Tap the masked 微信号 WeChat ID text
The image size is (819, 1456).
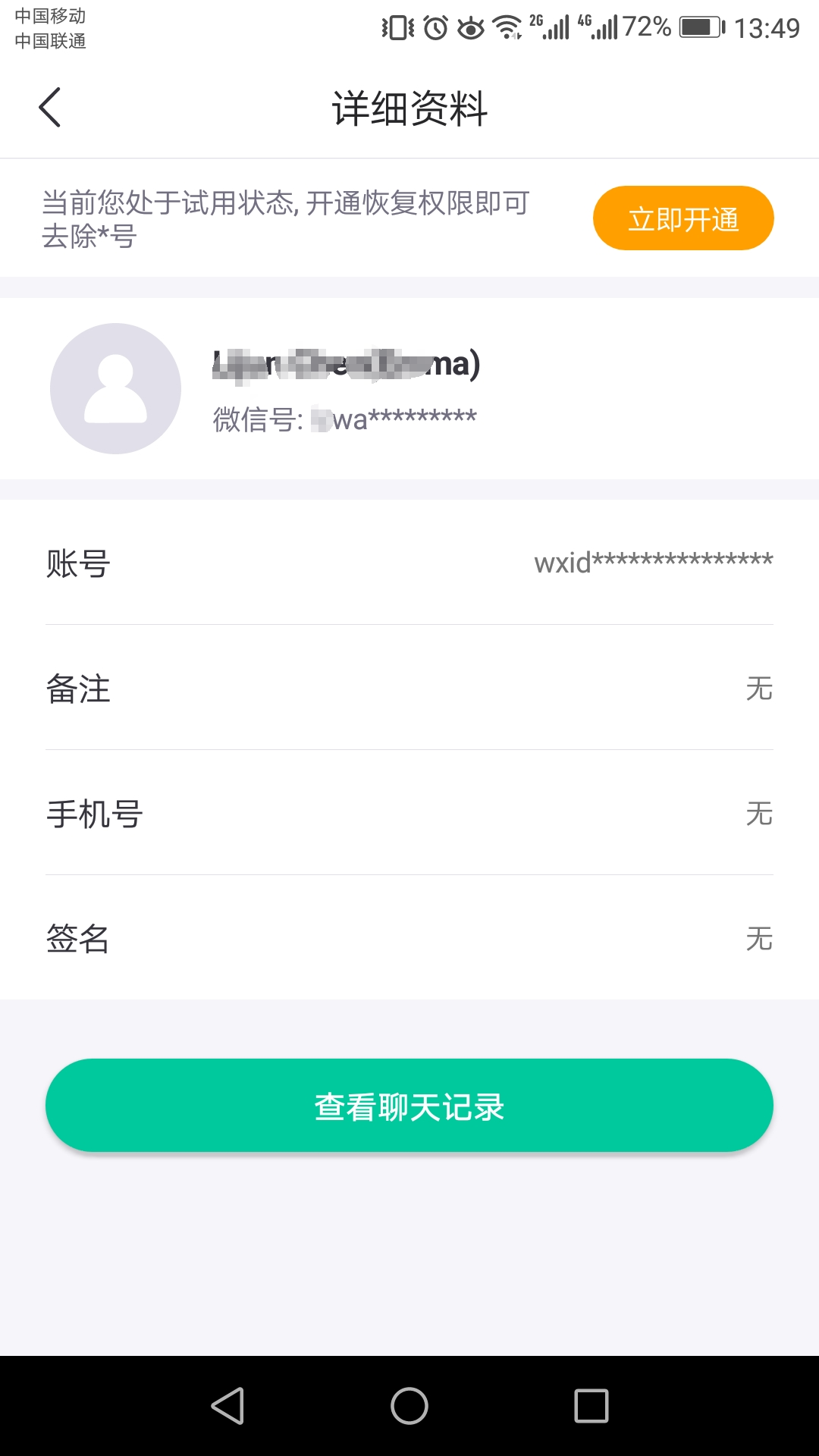[345, 416]
